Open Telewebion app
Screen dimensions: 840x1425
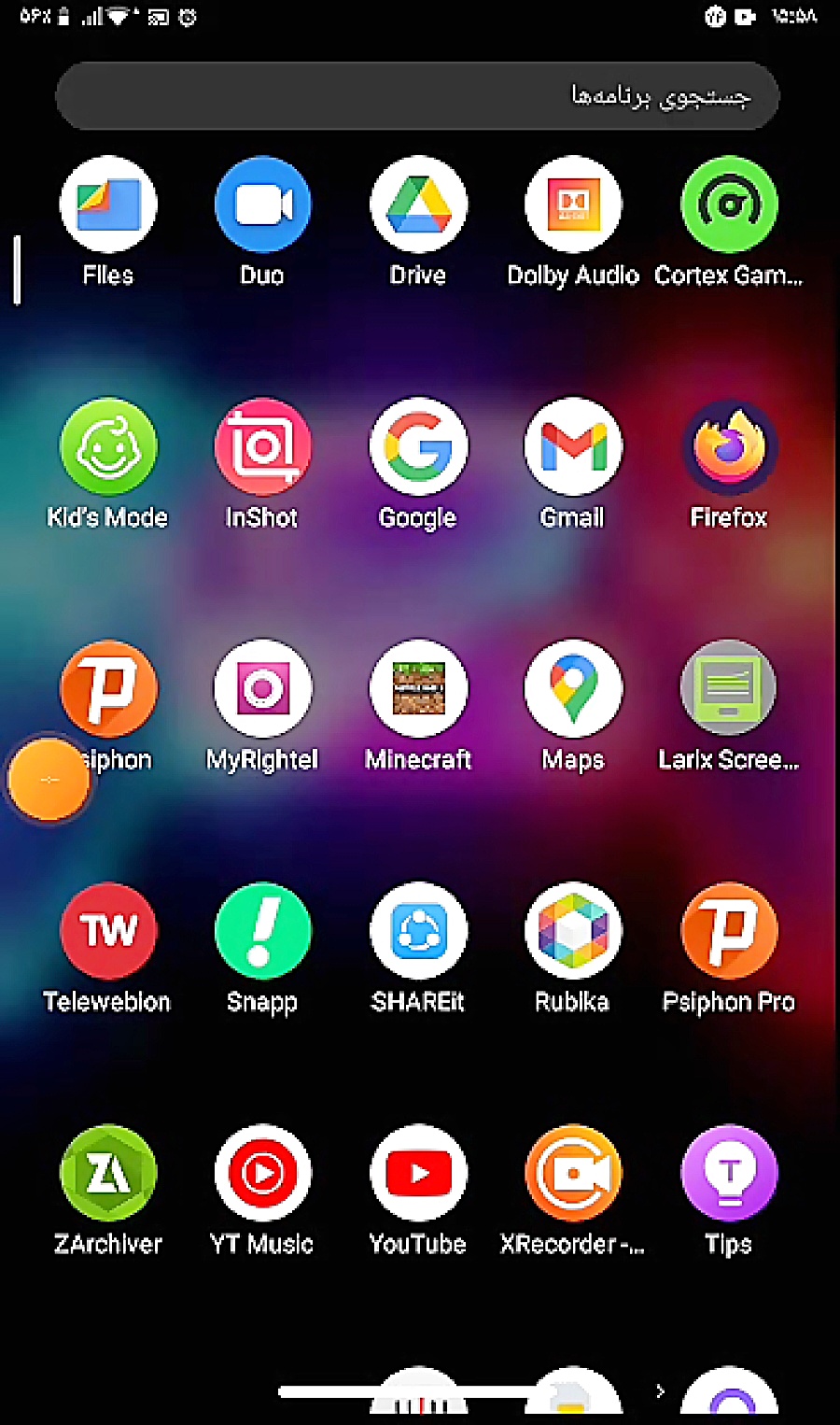[108, 931]
